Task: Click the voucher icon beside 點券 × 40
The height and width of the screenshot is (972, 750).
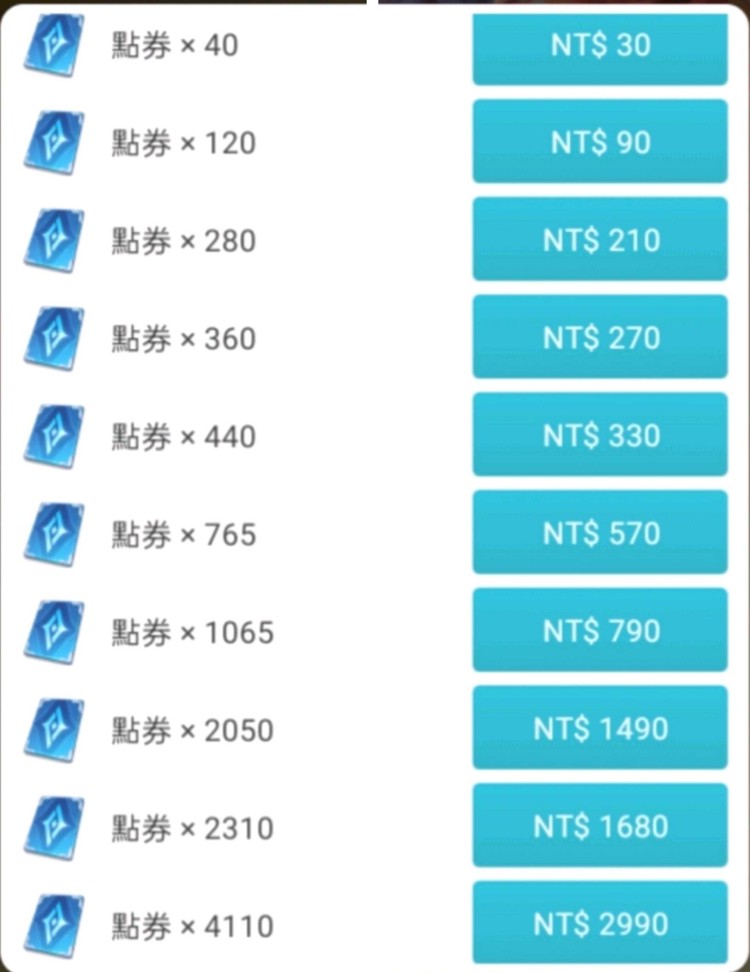Action: pyautogui.click(x=52, y=46)
